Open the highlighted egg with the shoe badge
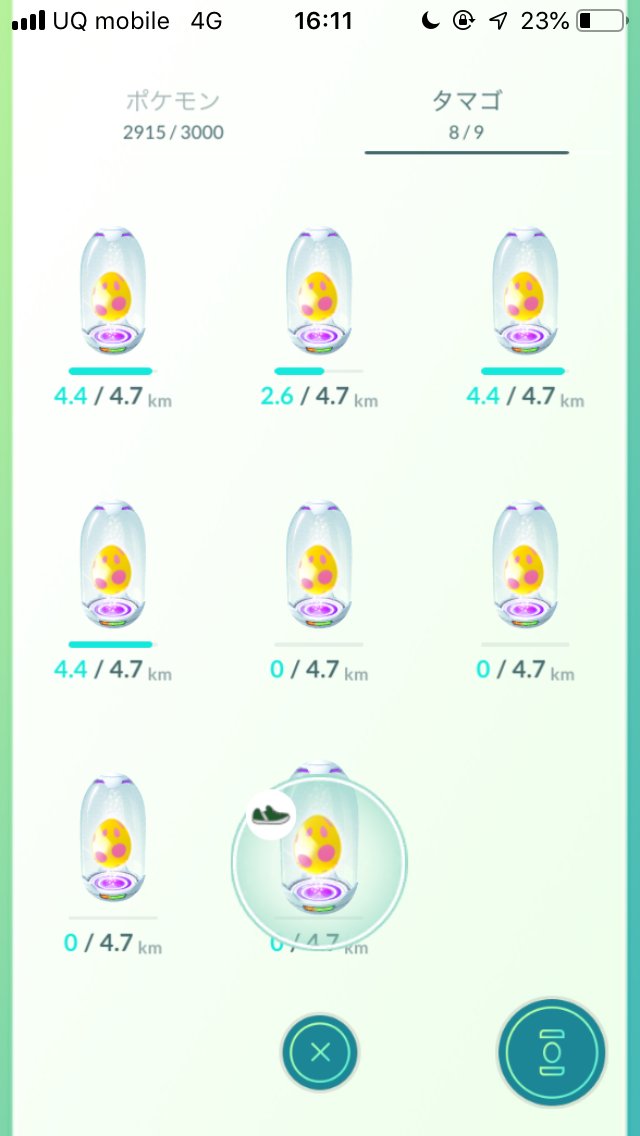Image resolution: width=640 pixels, height=1136 pixels. coord(319,861)
